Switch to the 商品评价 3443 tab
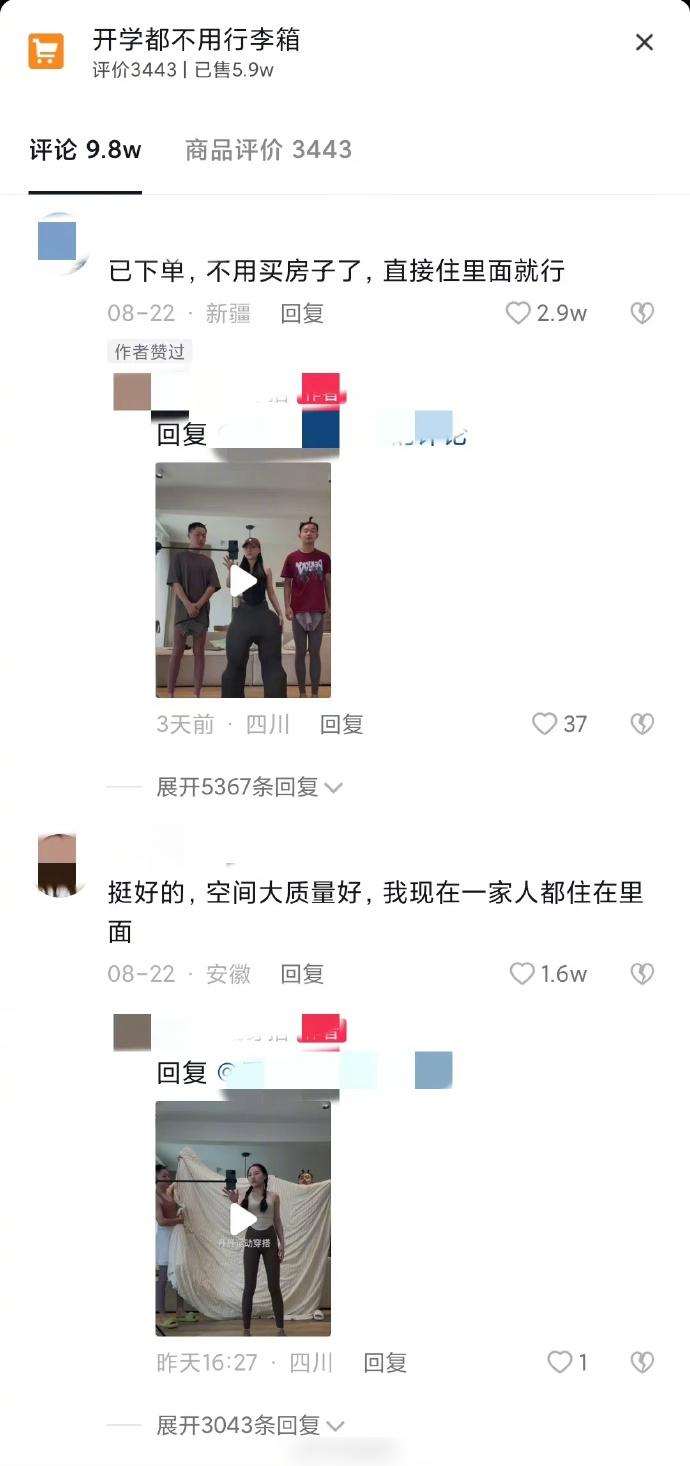 tap(268, 151)
